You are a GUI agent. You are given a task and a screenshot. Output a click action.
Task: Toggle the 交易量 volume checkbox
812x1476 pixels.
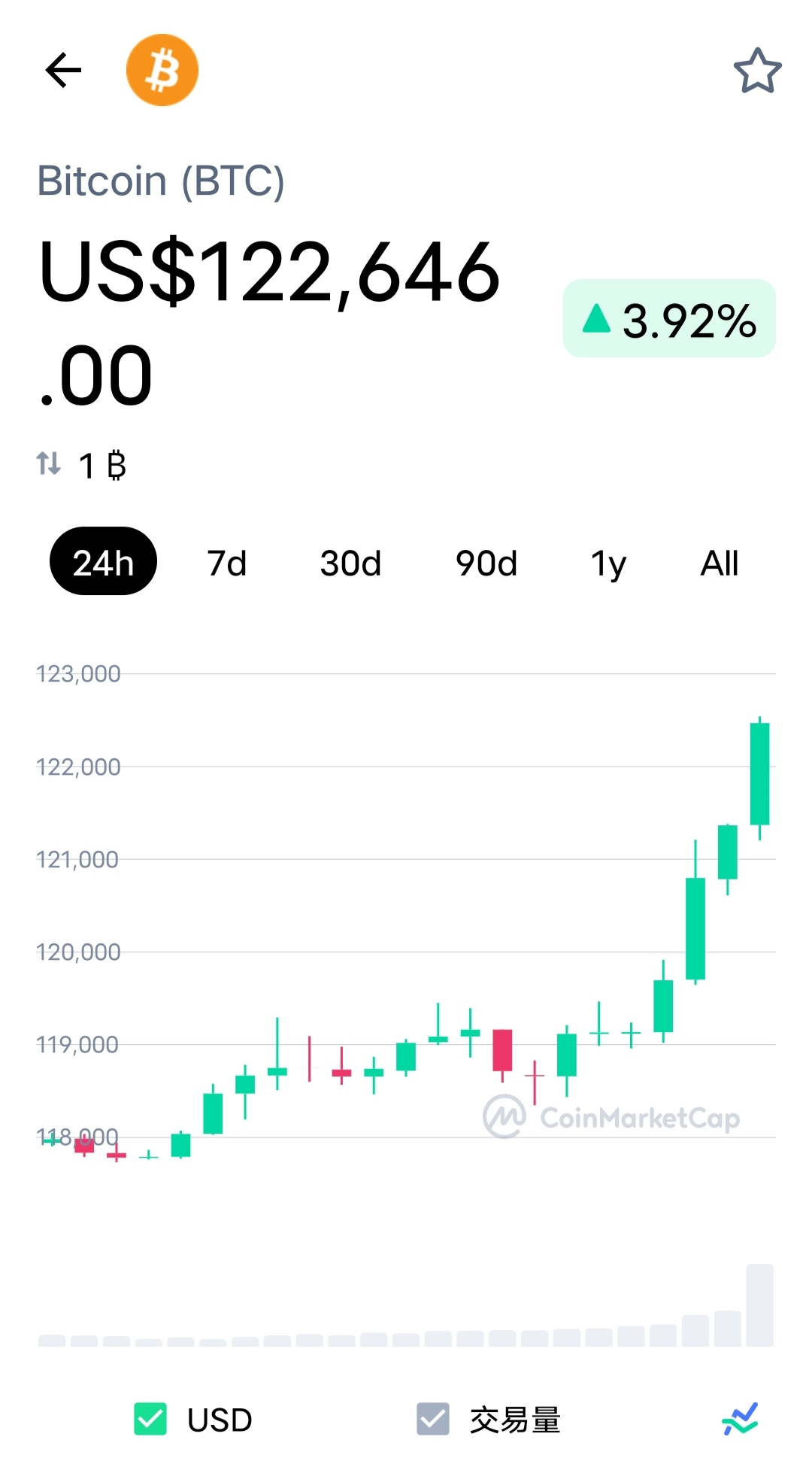pyautogui.click(x=433, y=1419)
